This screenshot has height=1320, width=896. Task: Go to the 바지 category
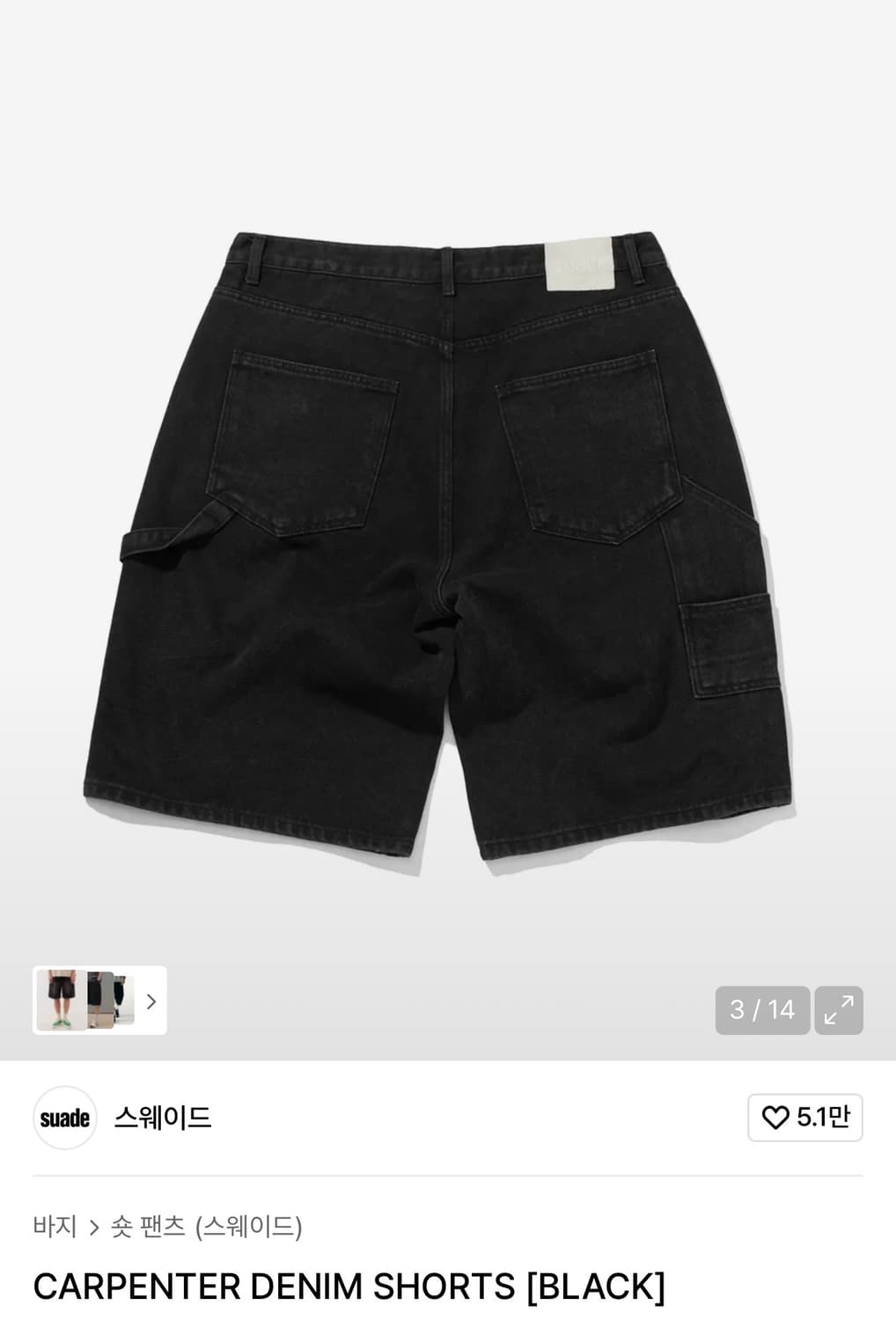click(55, 1226)
